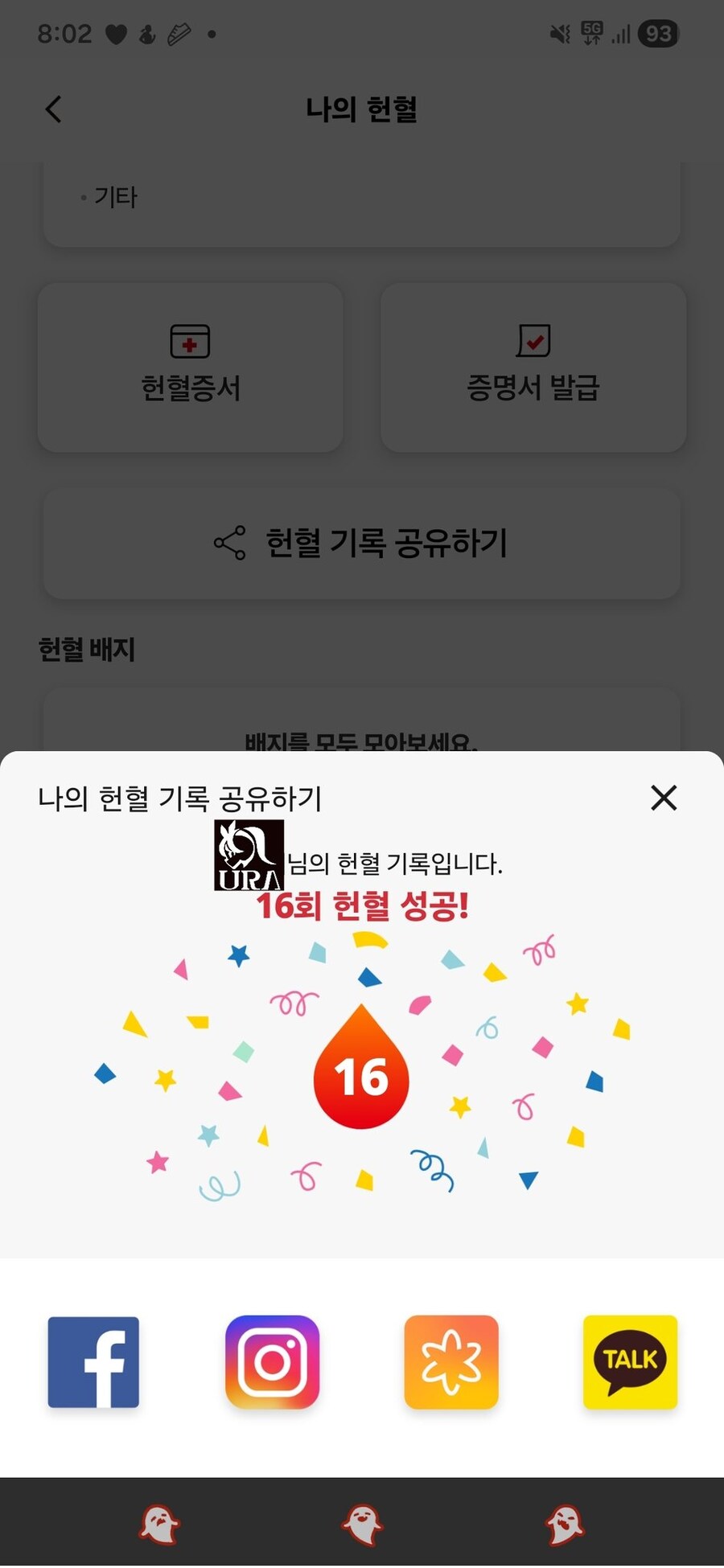Viewport: 724px width, 1568px height.
Task: Share via KakaoTalk
Action: [x=631, y=1363]
